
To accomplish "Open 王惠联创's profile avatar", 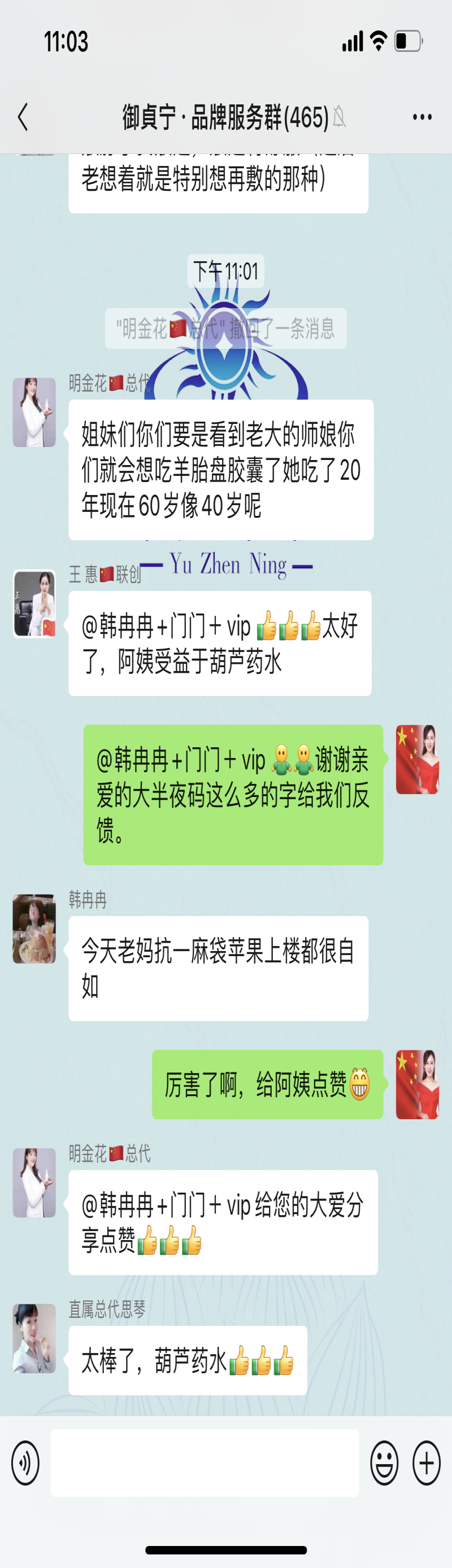I will click(34, 604).
